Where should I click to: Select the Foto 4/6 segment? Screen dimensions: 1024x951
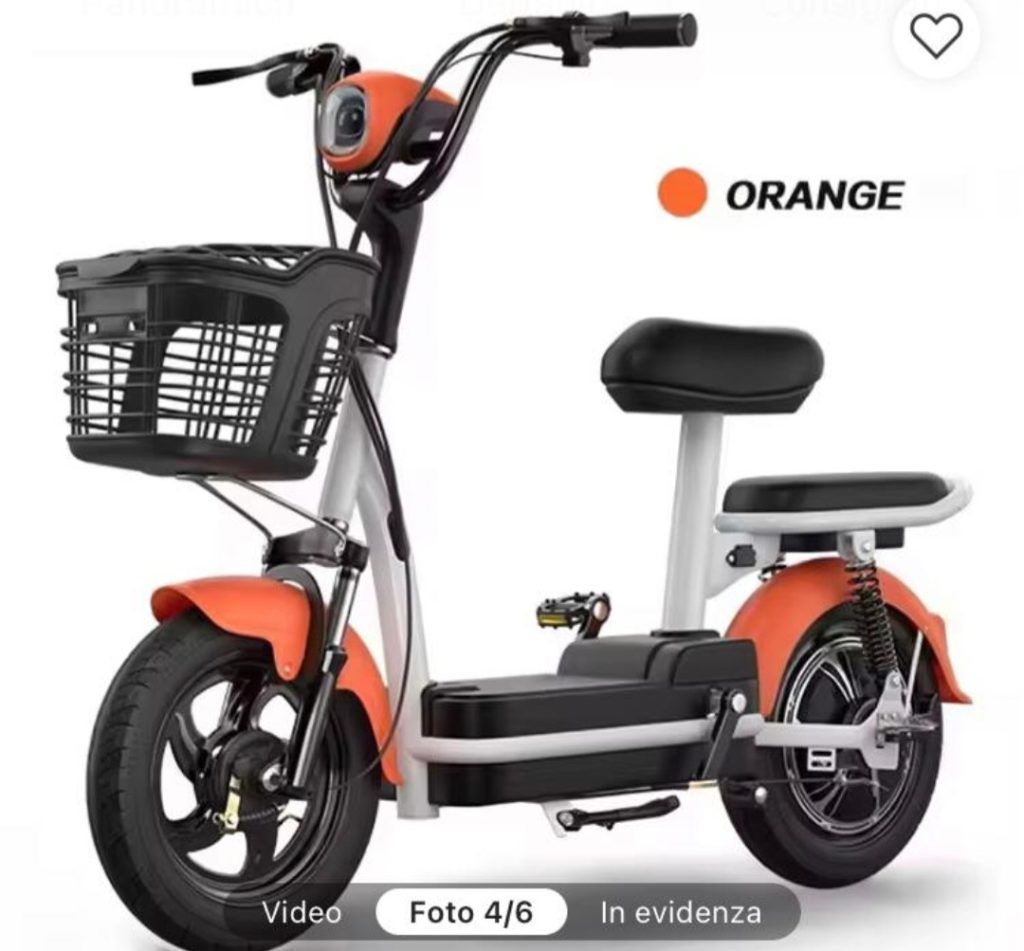click(471, 912)
